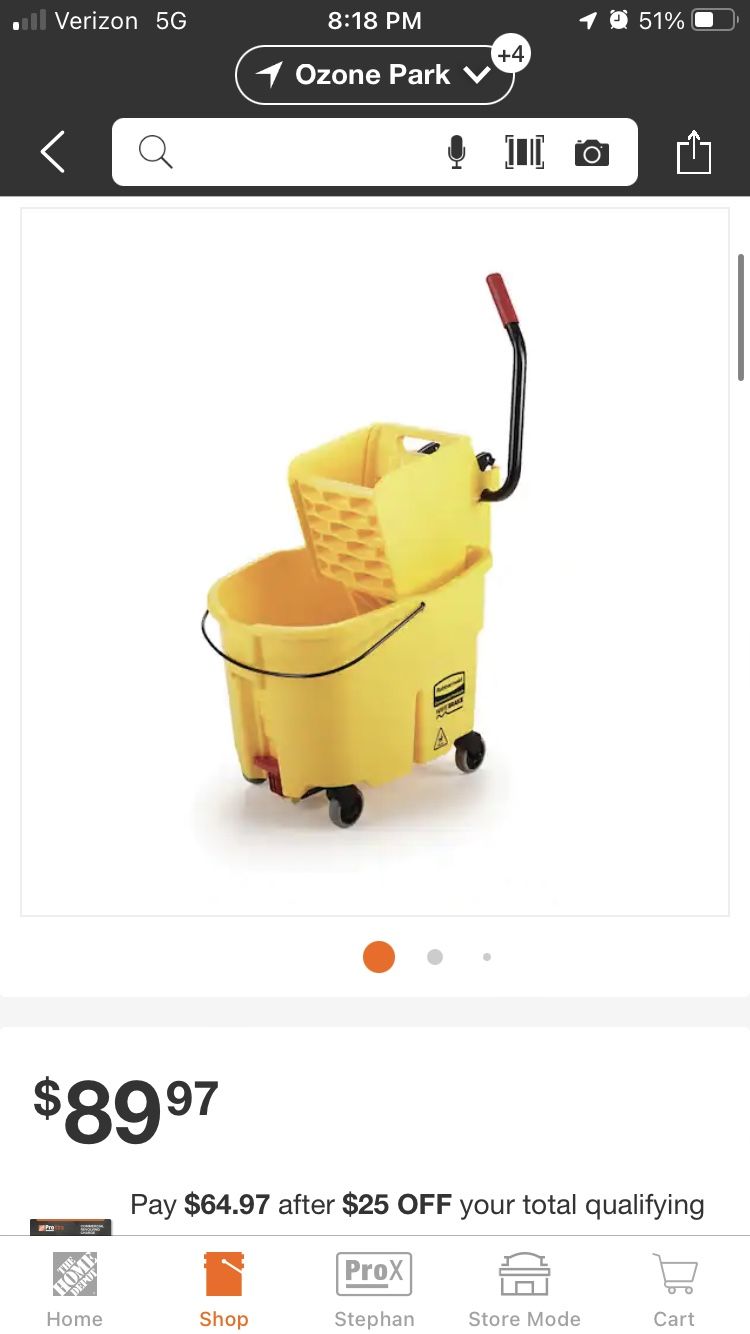Viewport: 750px width, 1334px height.
Task: Collapse the store location dropdown chevron
Action: [x=477, y=74]
